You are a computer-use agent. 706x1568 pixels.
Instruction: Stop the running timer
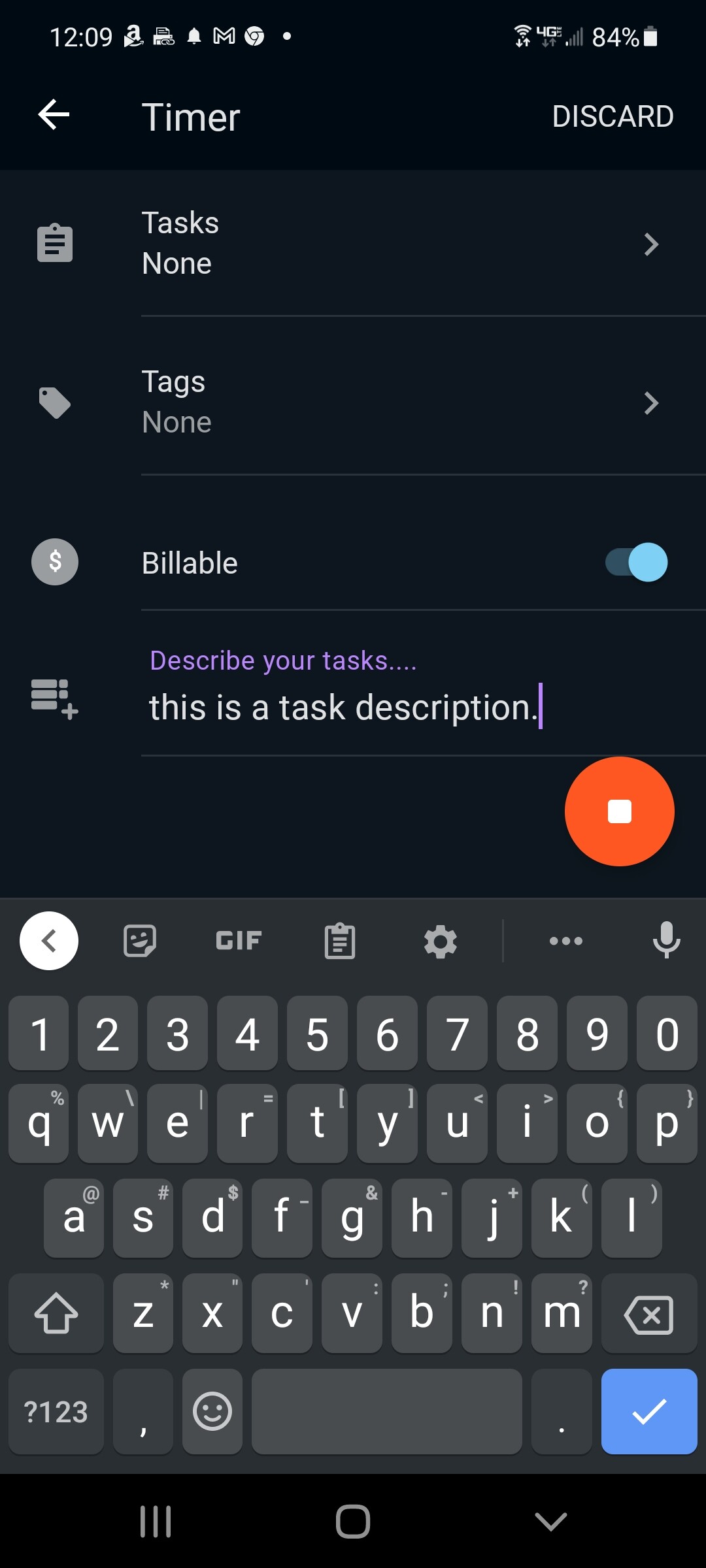(x=619, y=811)
